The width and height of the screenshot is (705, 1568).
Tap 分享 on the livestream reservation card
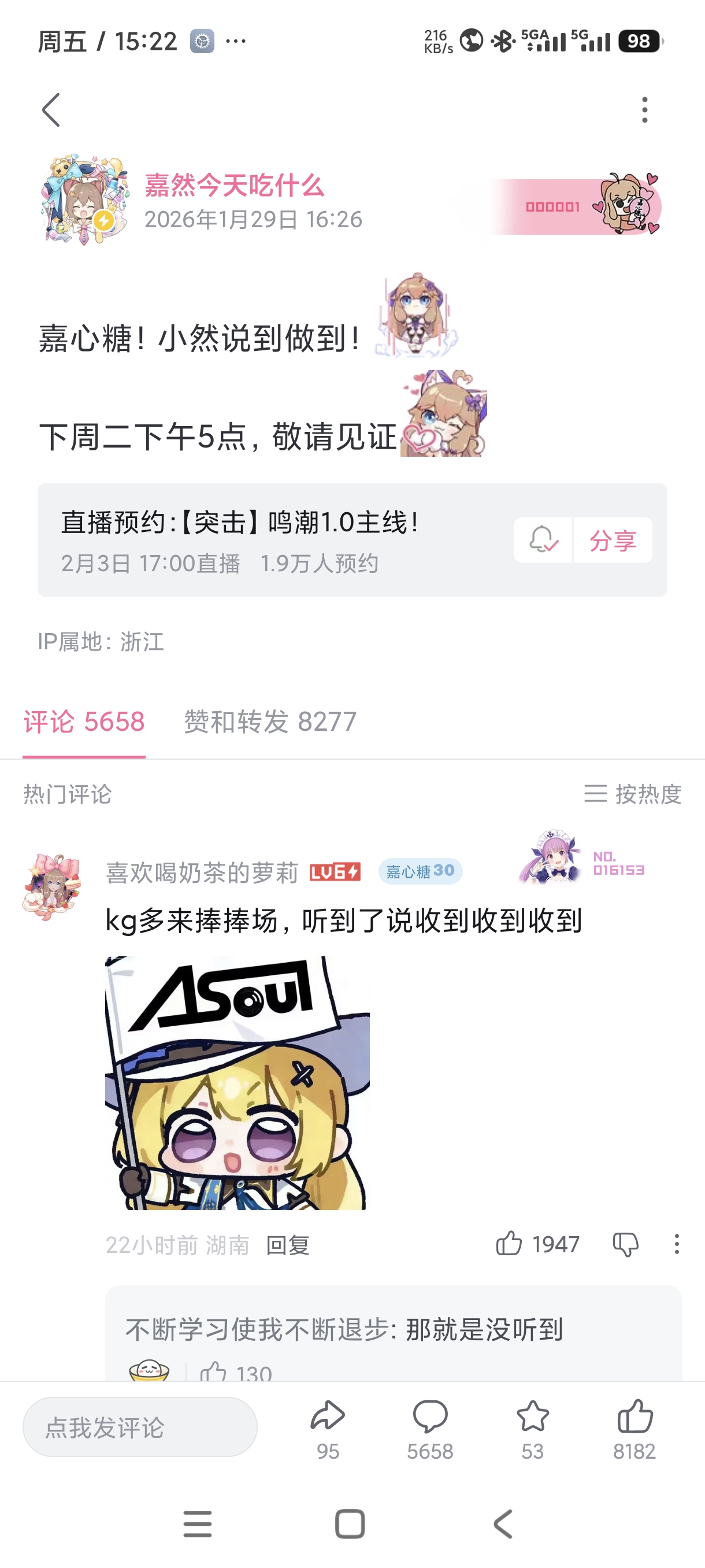pos(613,540)
